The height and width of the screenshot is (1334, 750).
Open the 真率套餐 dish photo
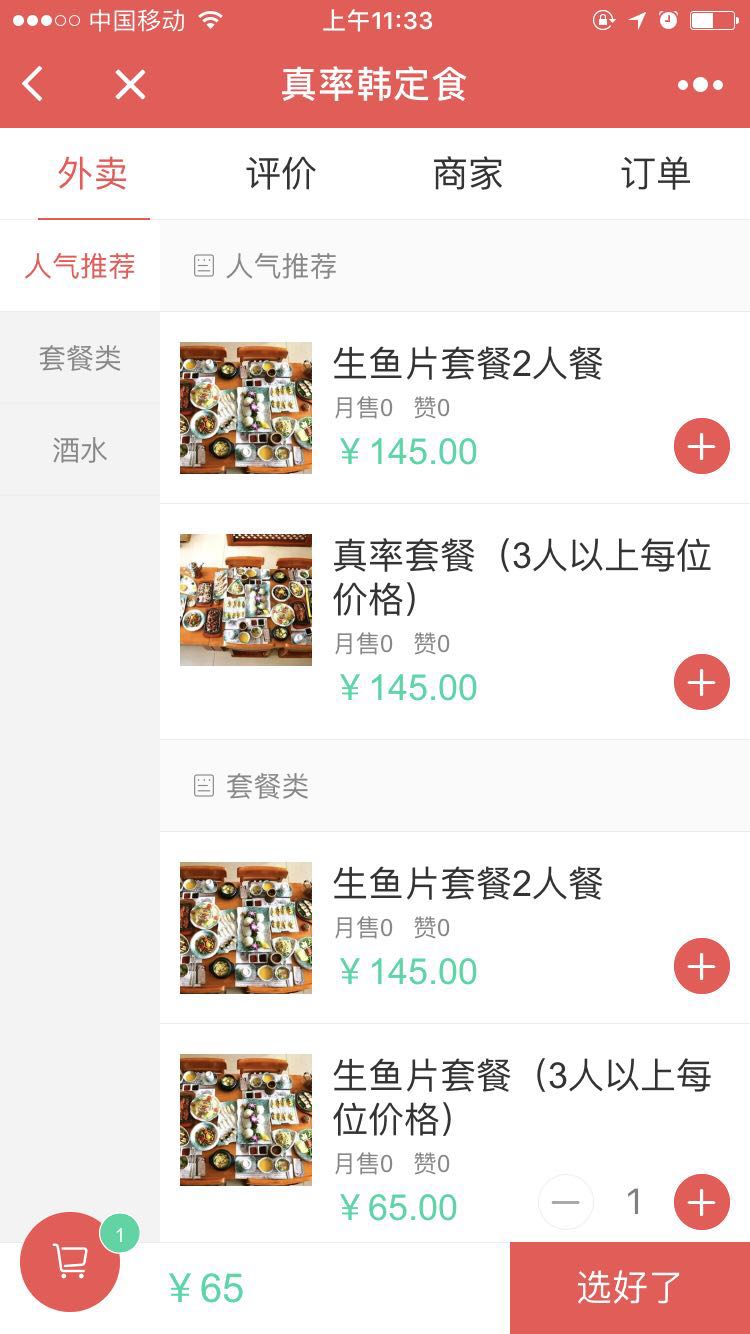tap(246, 600)
